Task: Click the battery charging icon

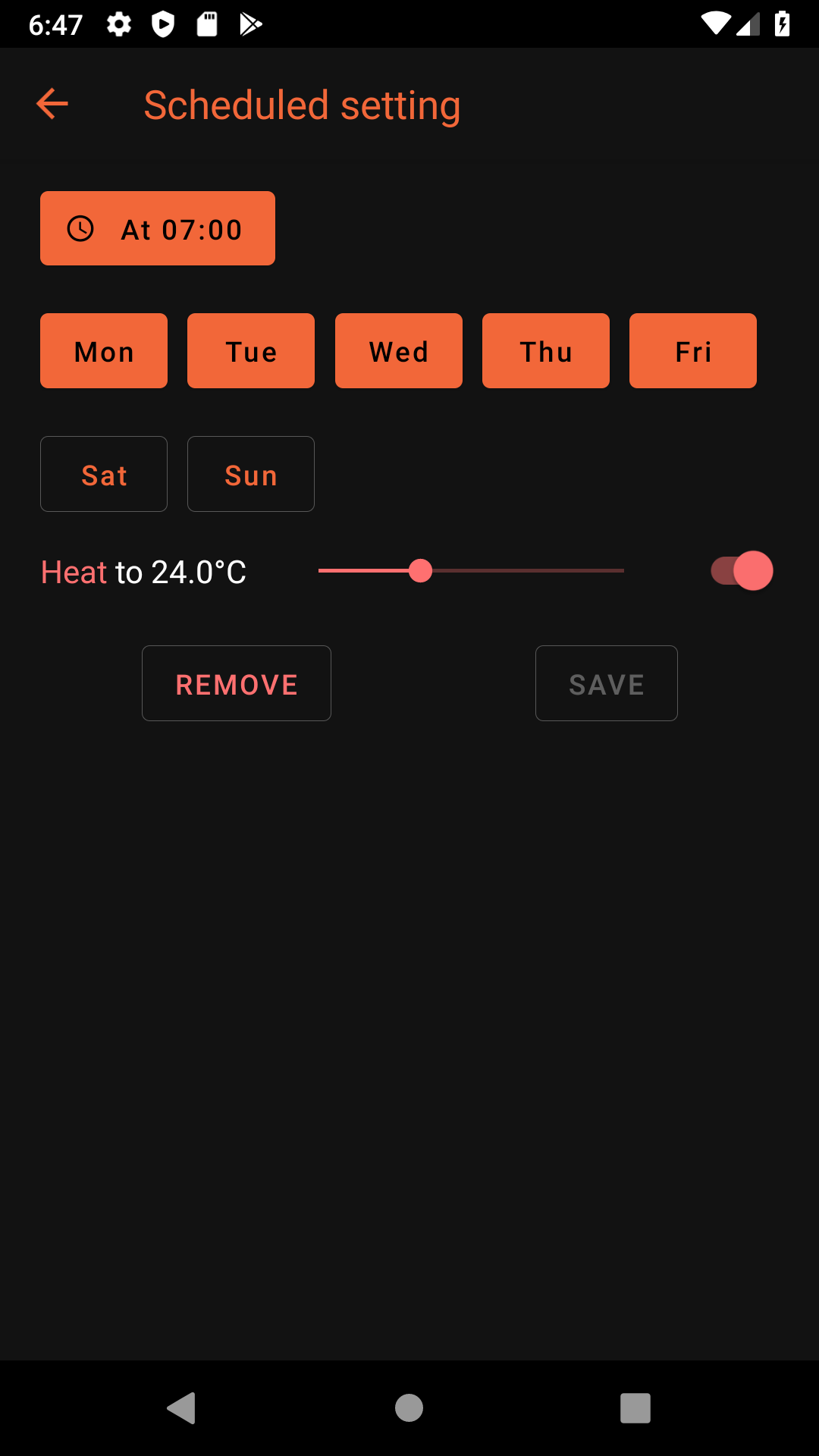Action: [x=783, y=23]
